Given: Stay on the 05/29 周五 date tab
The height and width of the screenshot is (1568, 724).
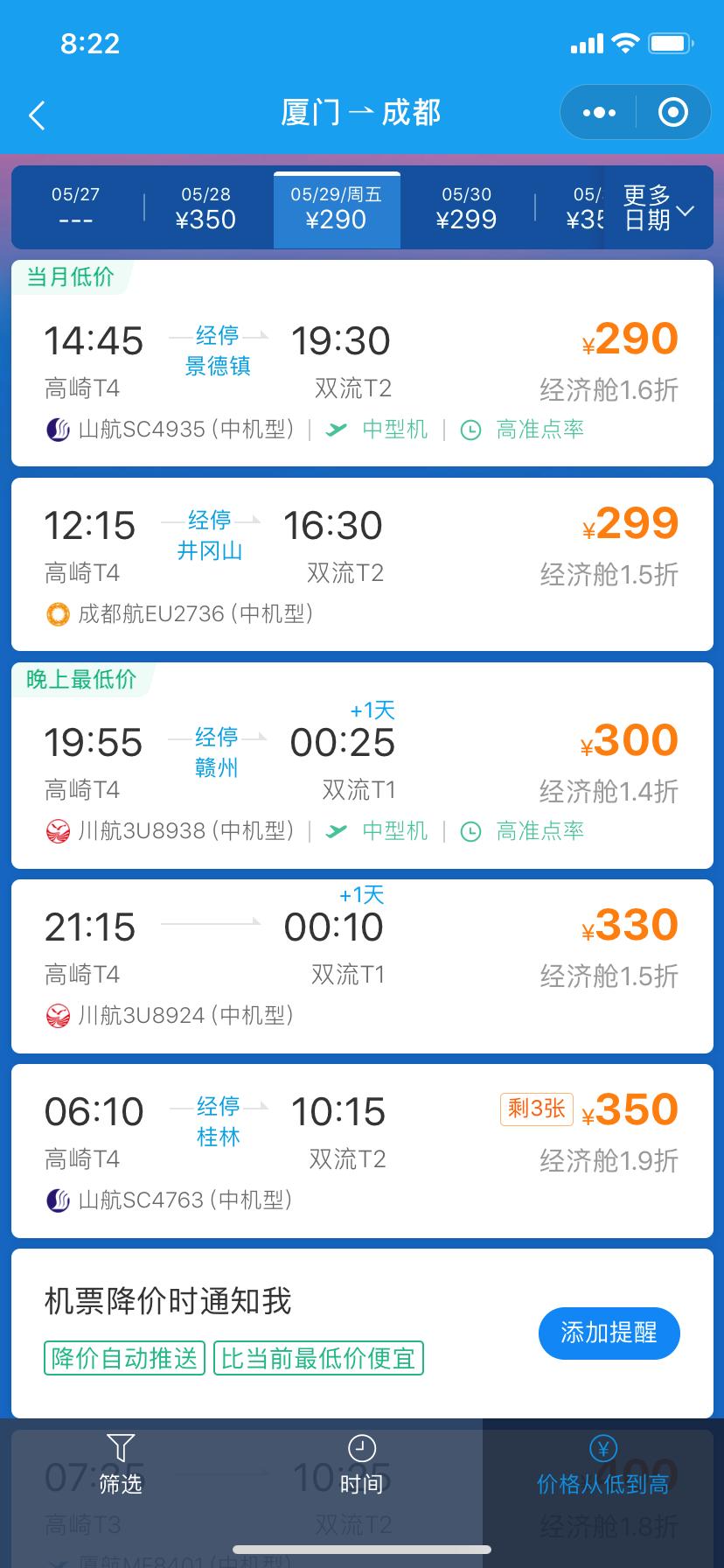Looking at the screenshot, I should coord(337,209).
